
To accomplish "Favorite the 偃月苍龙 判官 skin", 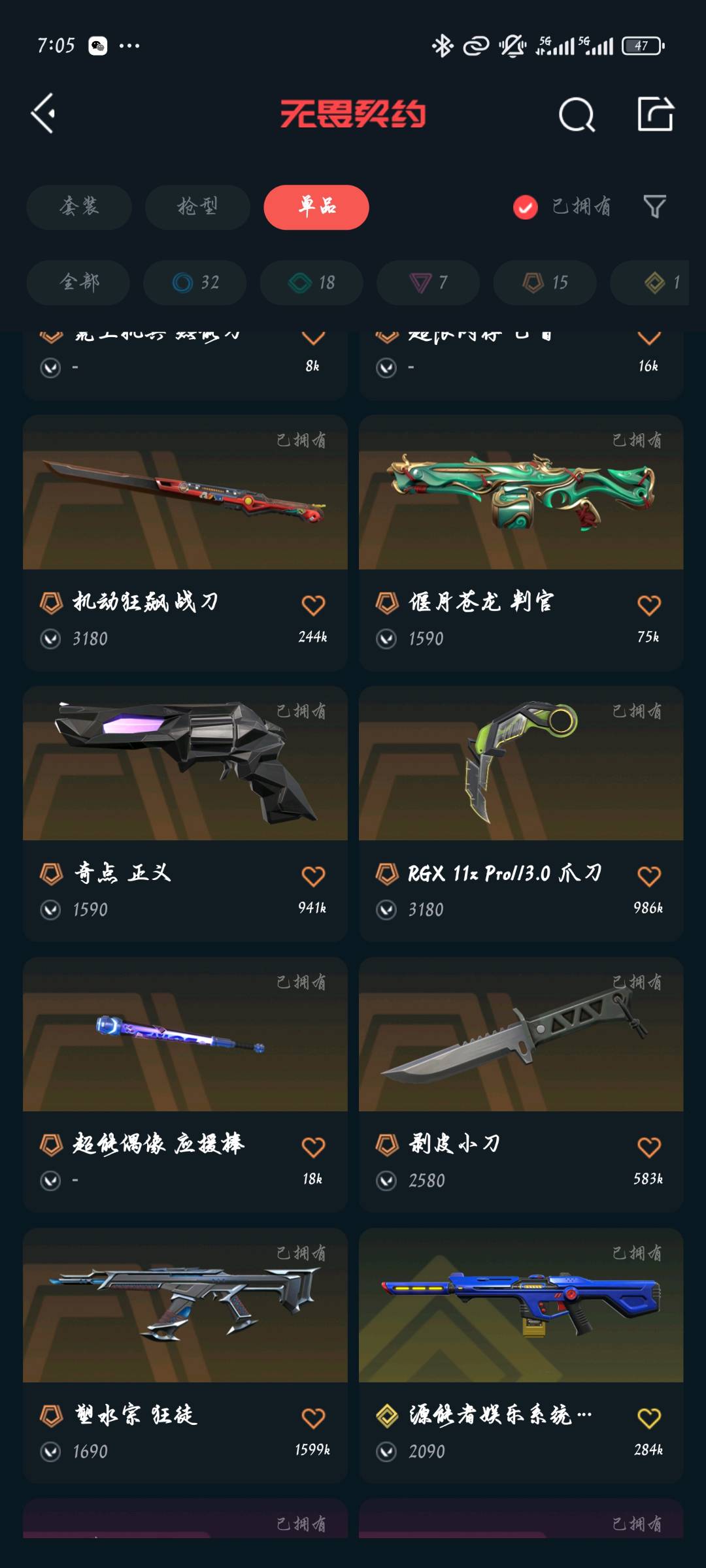I will [649, 605].
